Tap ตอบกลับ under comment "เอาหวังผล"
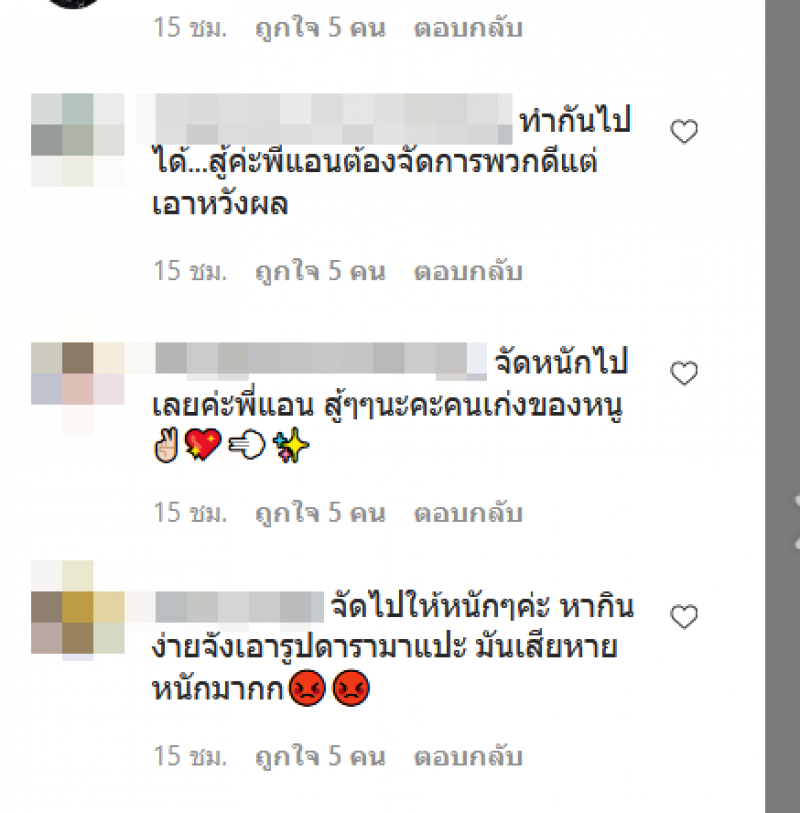The width and height of the screenshot is (800, 813). click(x=469, y=271)
